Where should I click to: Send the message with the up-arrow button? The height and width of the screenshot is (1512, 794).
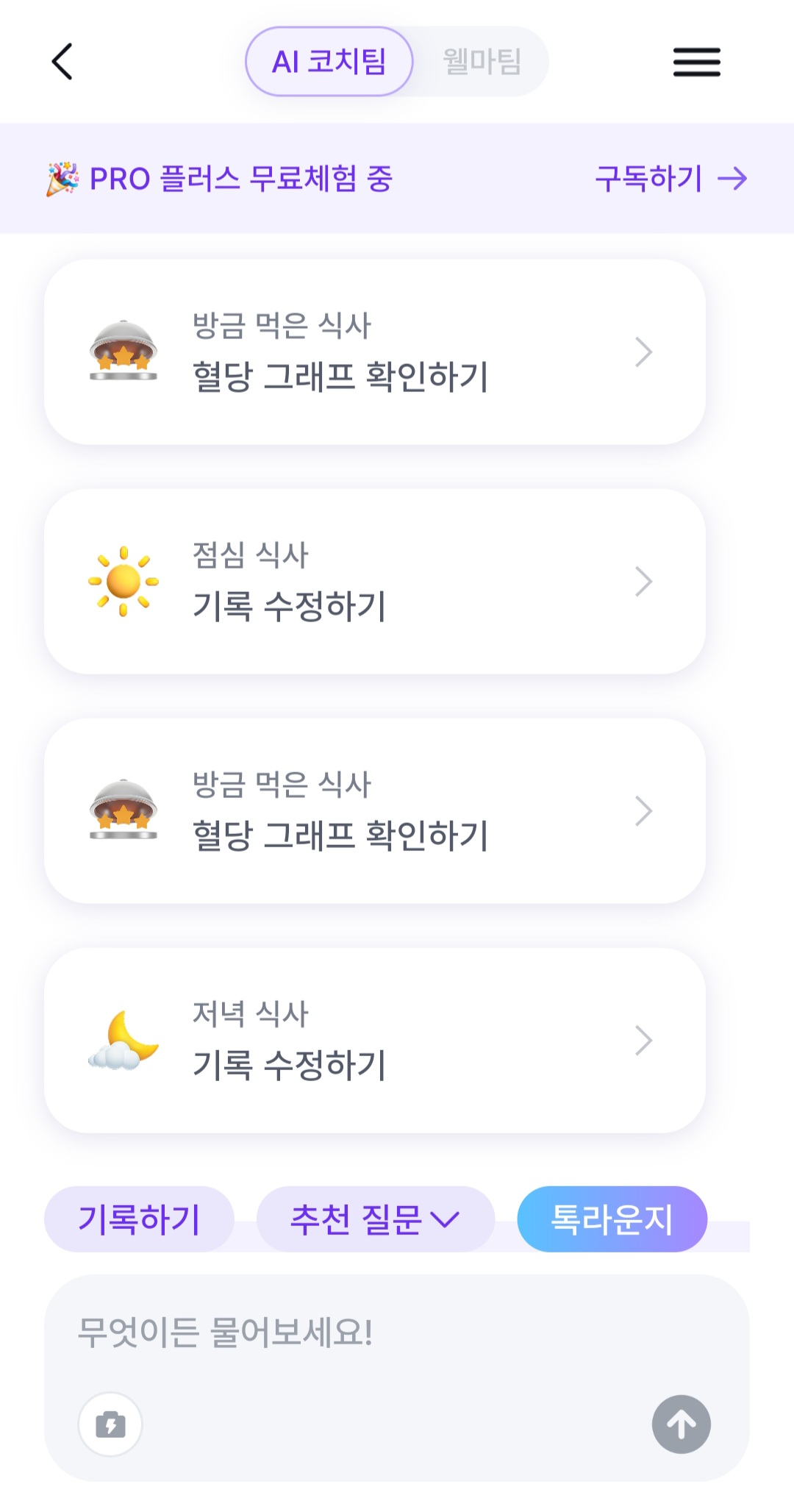(681, 1424)
